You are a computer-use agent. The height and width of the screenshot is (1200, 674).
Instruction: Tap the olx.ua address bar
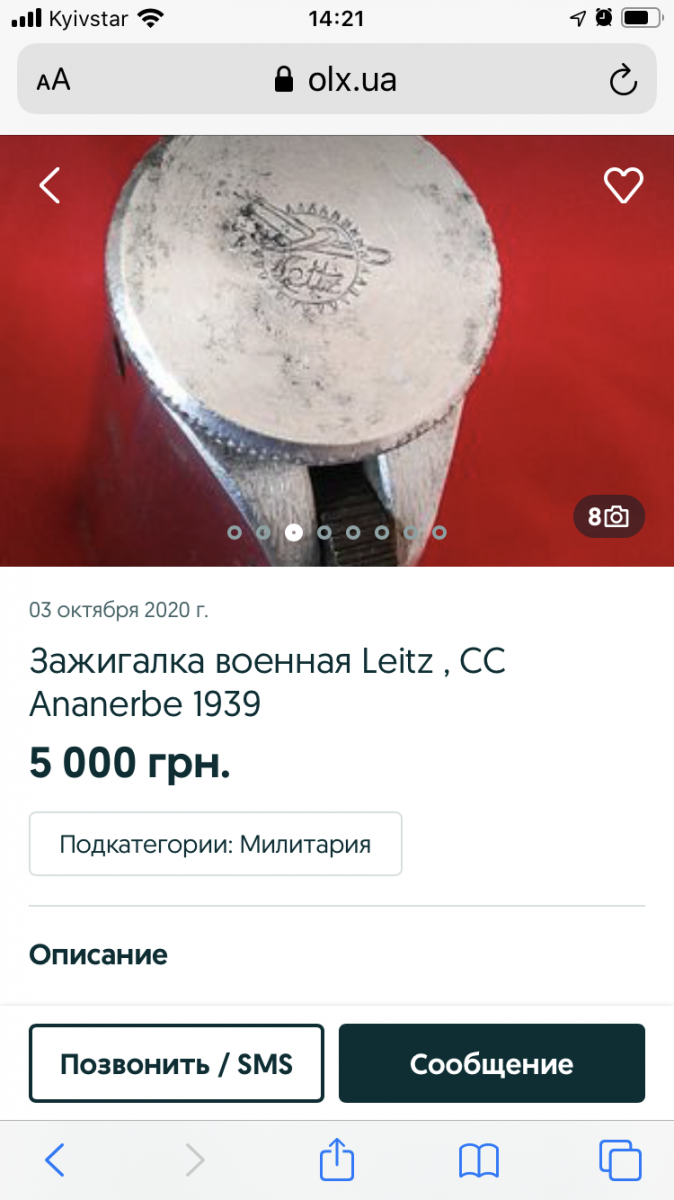tap(337, 81)
